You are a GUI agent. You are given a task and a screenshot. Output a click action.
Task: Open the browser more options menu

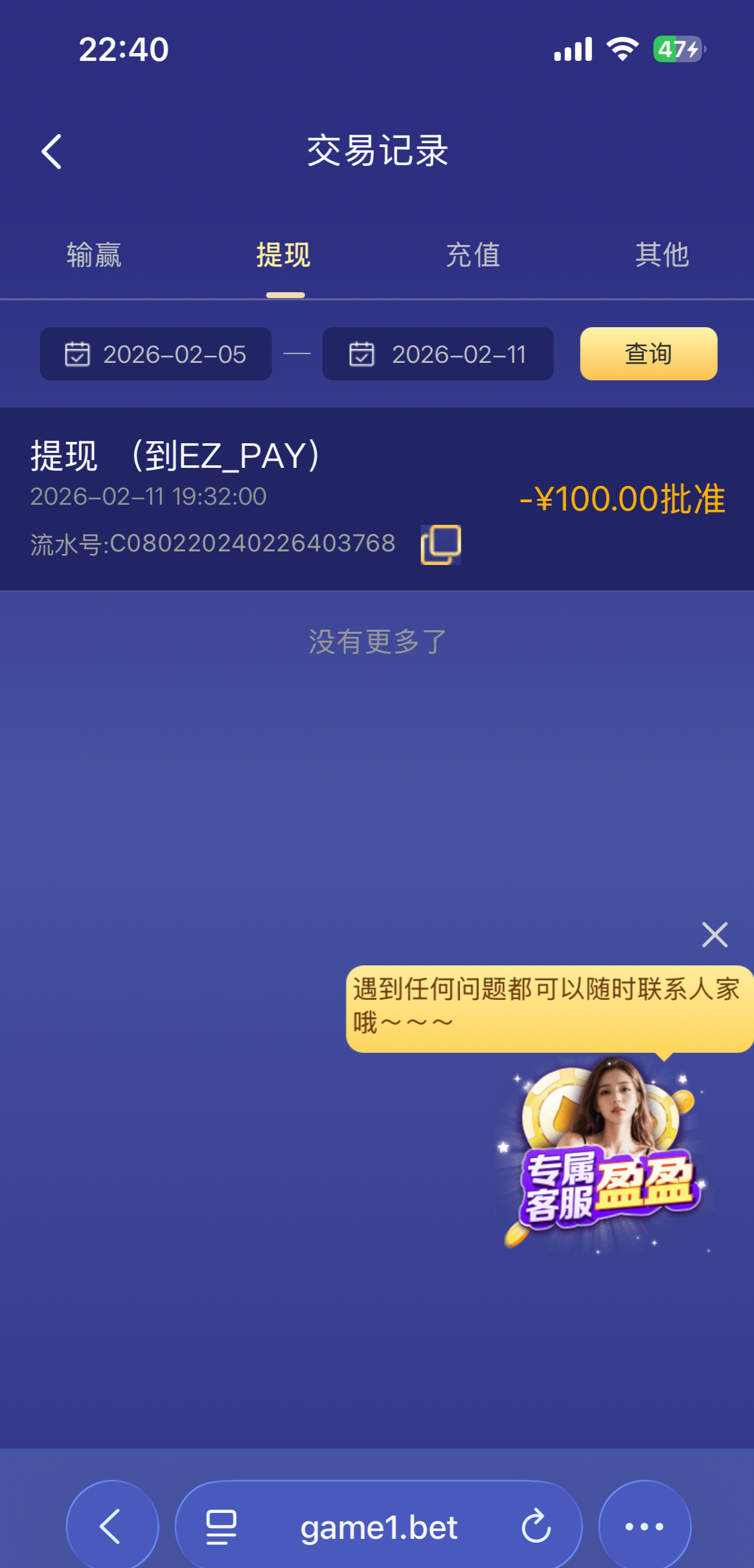(645, 1527)
